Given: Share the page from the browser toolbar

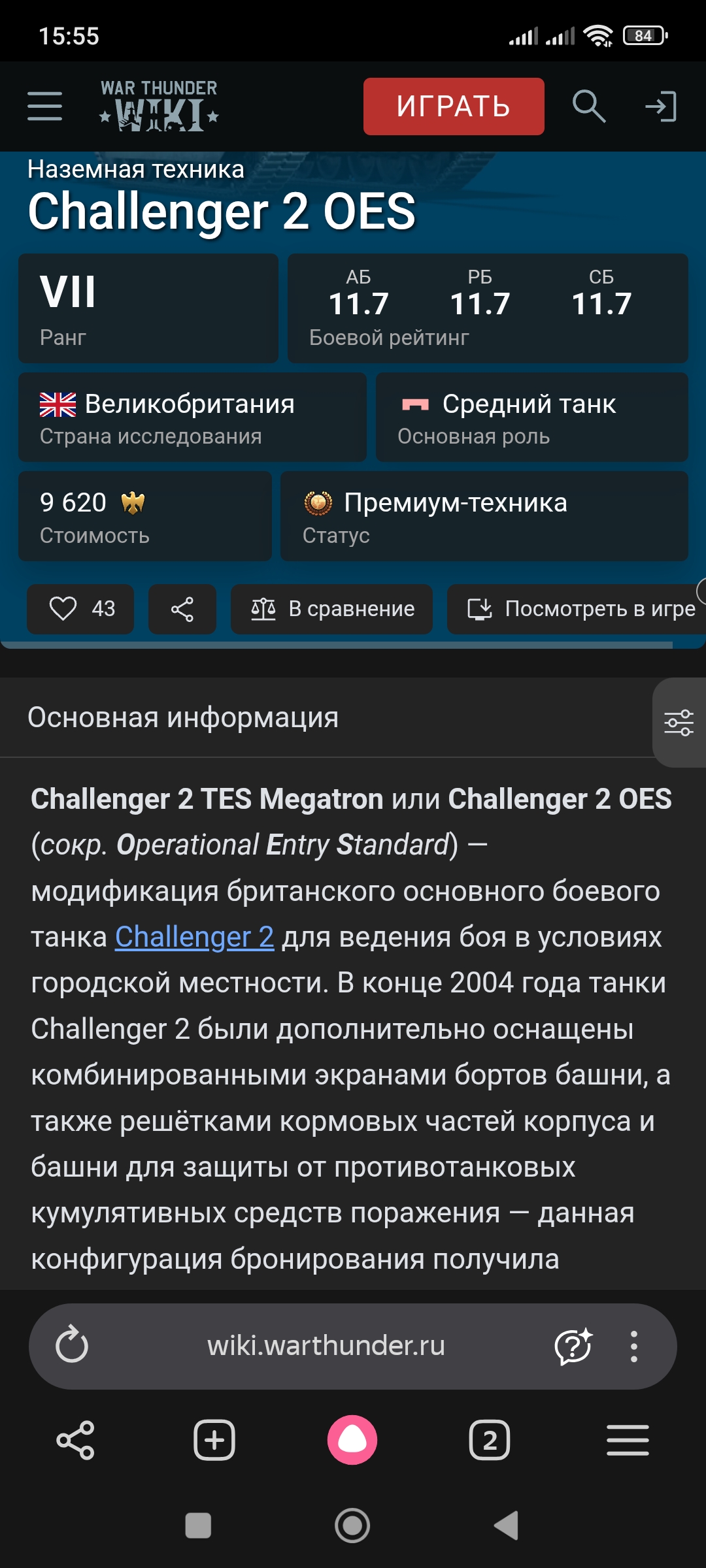Looking at the screenshot, I should [76, 1440].
